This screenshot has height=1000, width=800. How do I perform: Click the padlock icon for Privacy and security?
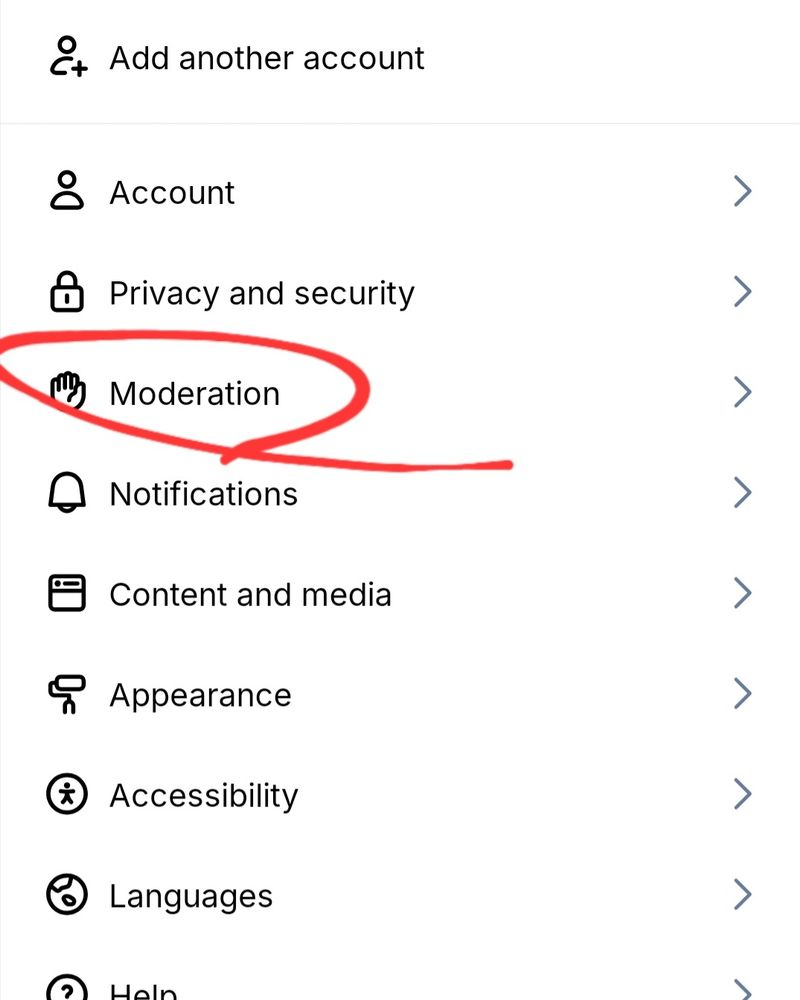click(x=66, y=292)
